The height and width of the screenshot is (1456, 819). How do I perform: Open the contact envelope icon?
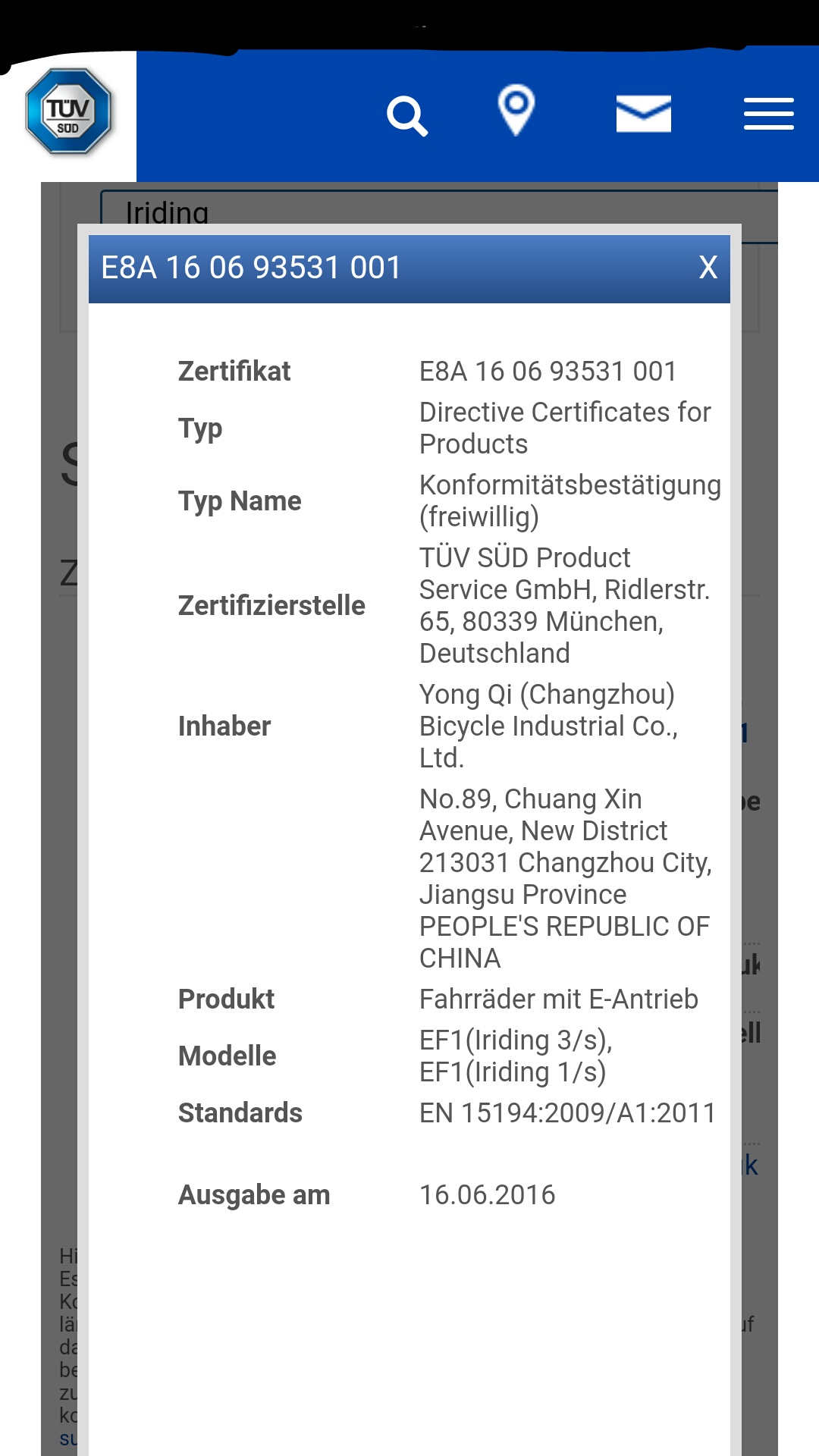pyautogui.click(x=643, y=114)
